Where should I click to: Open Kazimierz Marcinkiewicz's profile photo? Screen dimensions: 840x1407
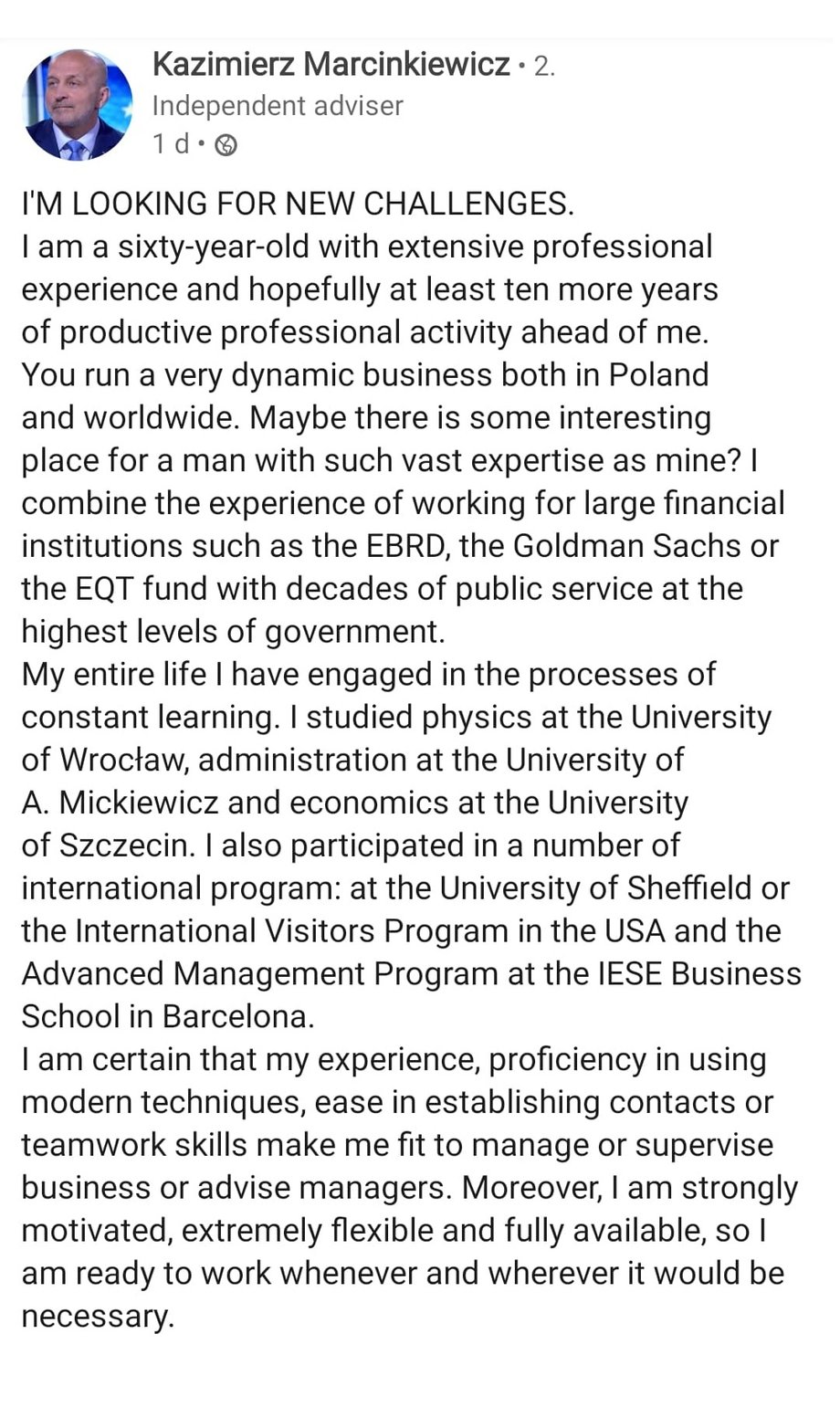[x=78, y=105]
